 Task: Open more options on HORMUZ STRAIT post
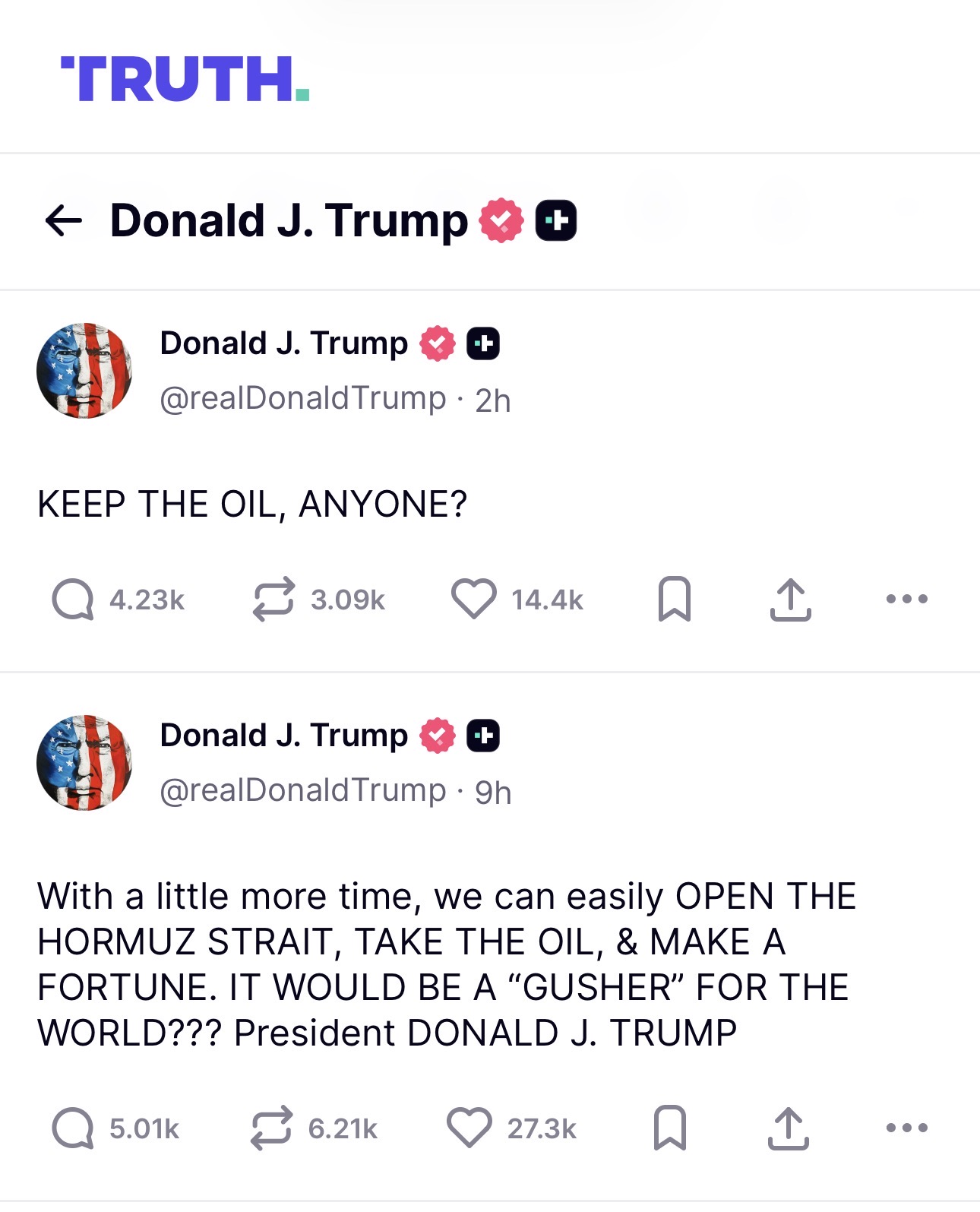click(x=907, y=1128)
